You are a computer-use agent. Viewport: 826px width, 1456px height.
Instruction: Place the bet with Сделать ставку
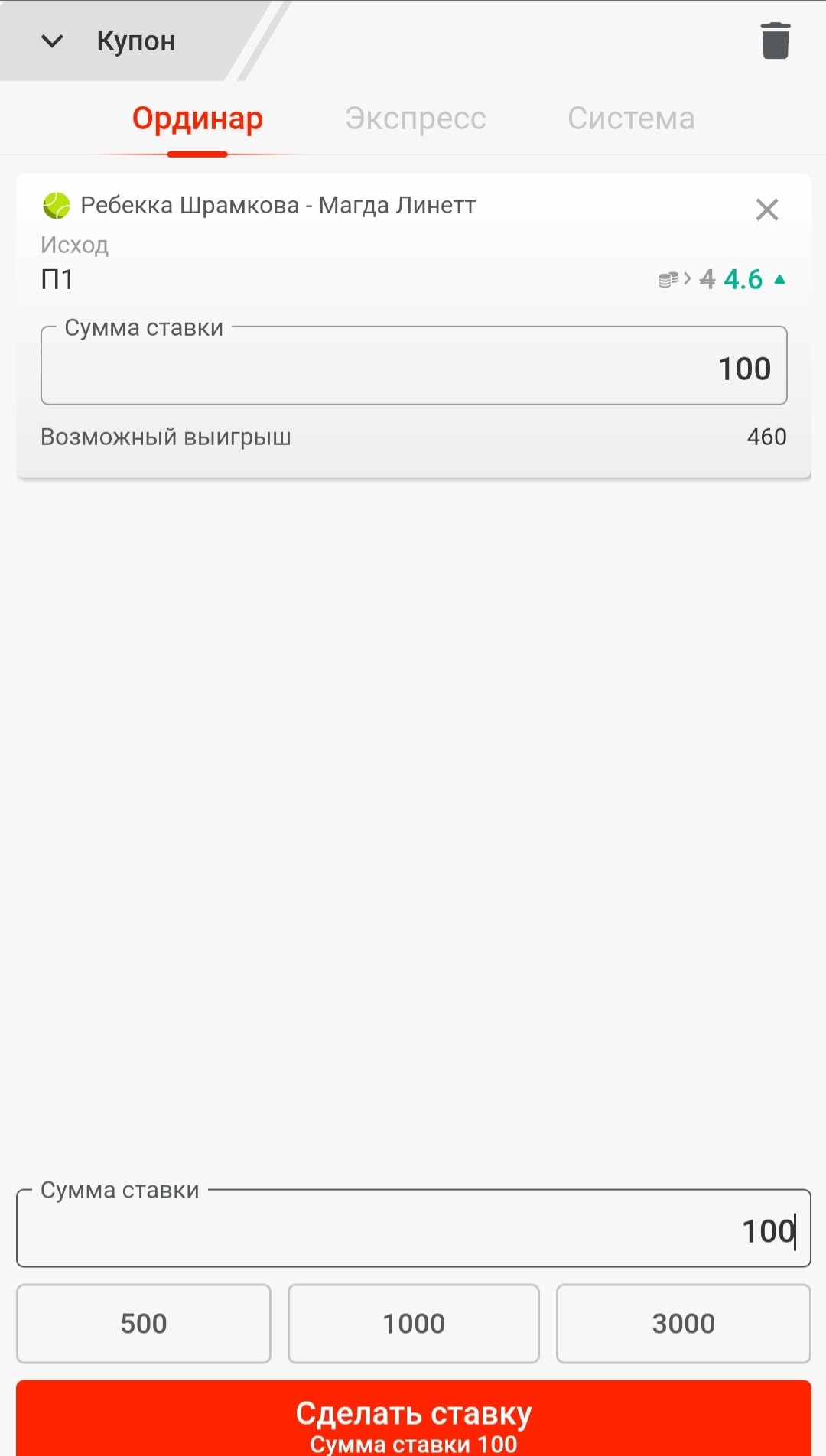click(x=414, y=1419)
